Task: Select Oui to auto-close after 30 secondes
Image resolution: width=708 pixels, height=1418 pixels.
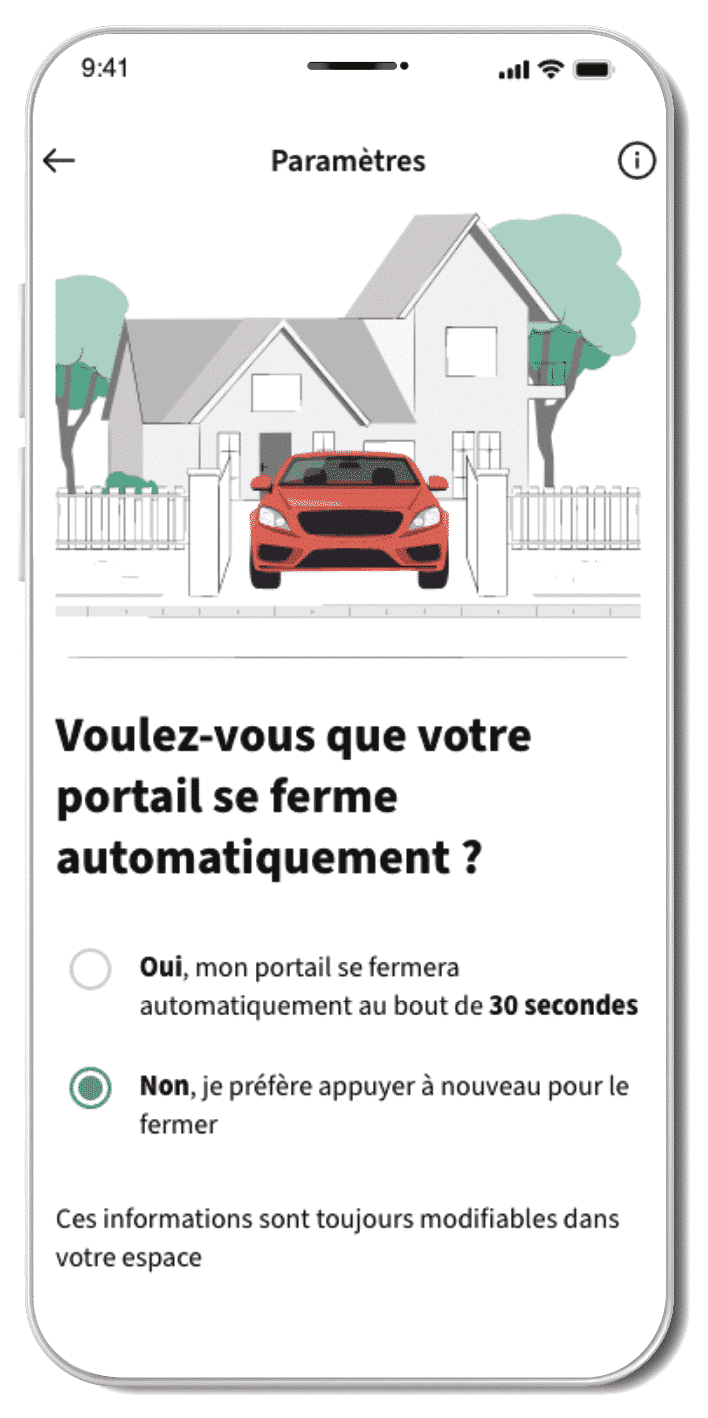Action: [90, 970]
